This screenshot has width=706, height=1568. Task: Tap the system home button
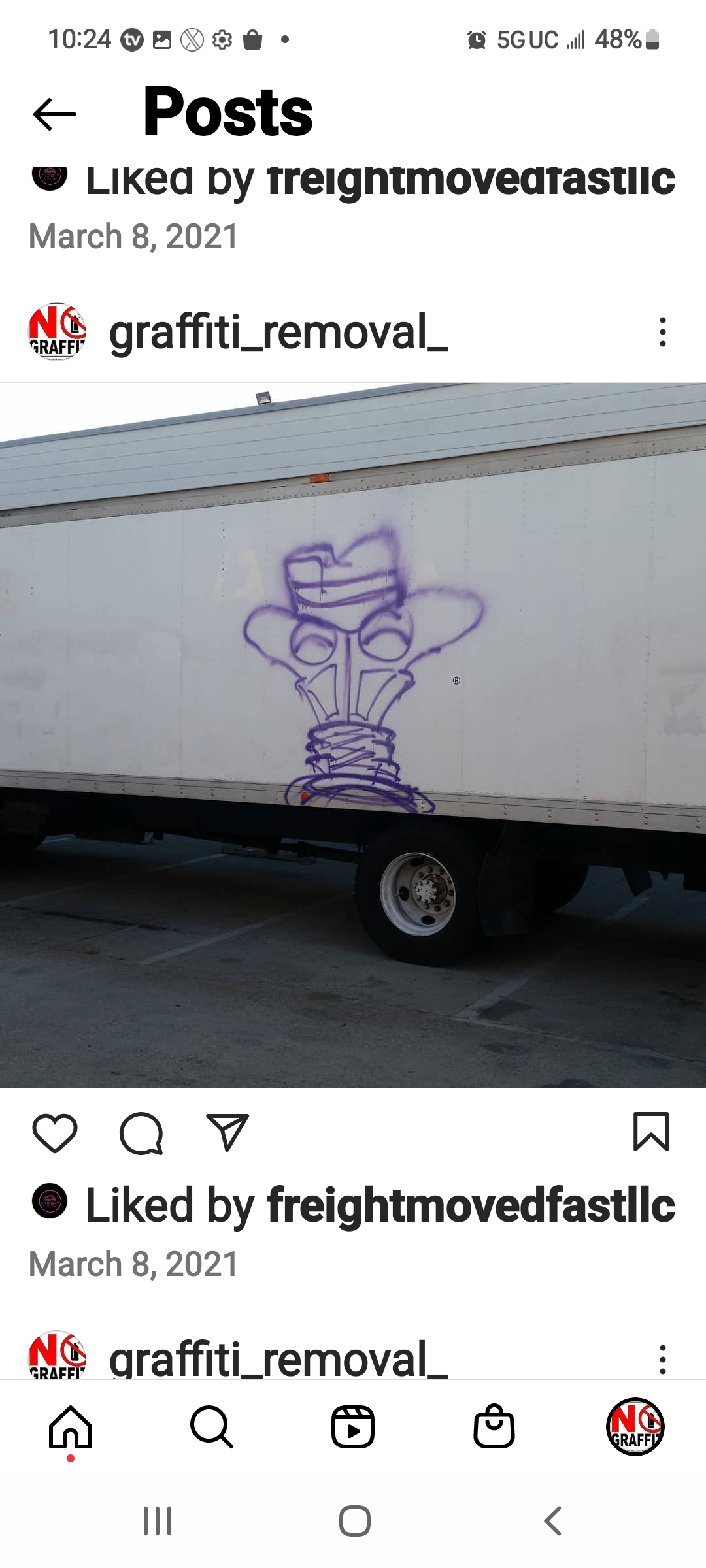[x=354, y=1521]
